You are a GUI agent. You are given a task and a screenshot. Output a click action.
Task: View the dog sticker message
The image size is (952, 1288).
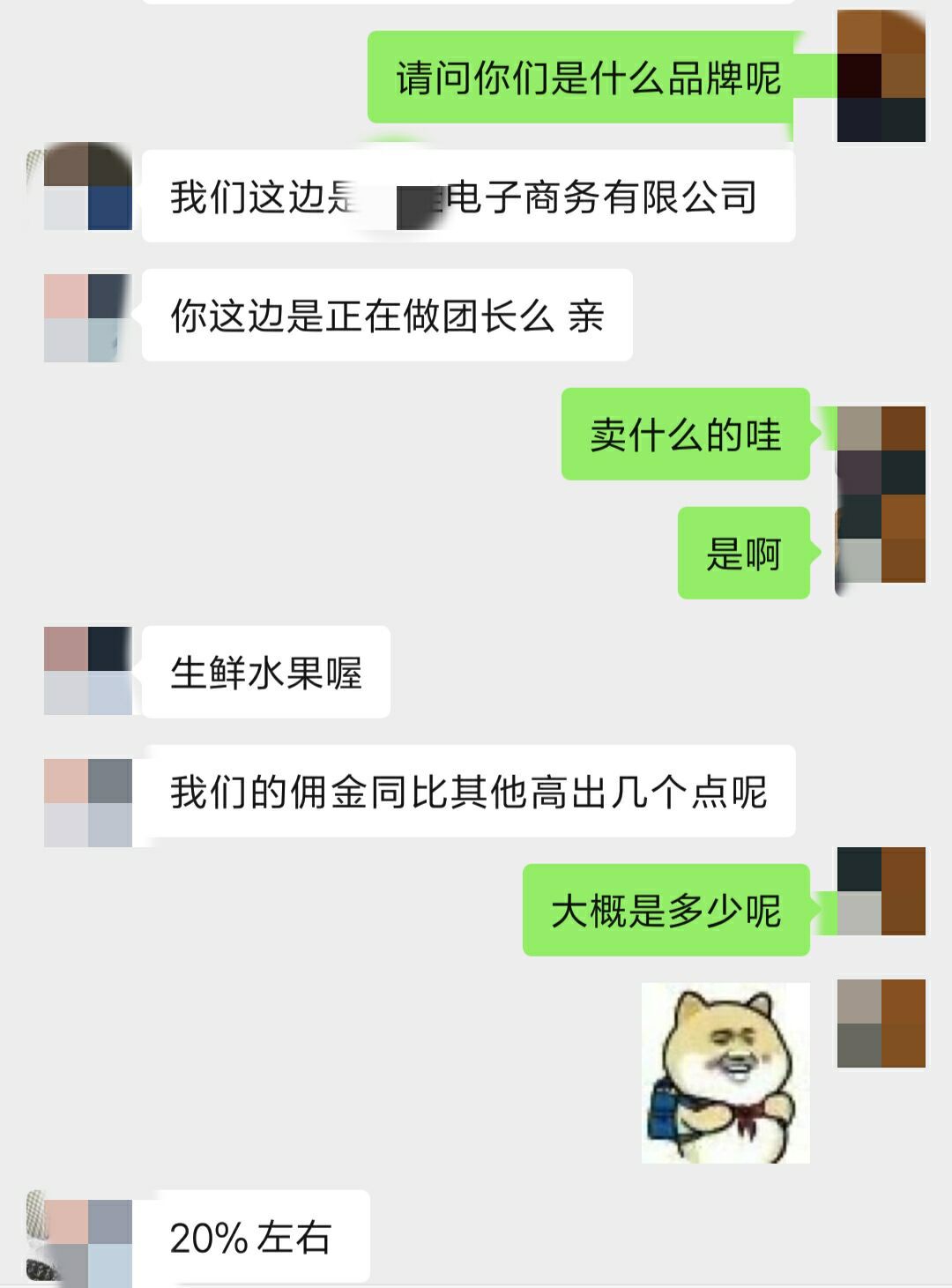click(725, 1072)
